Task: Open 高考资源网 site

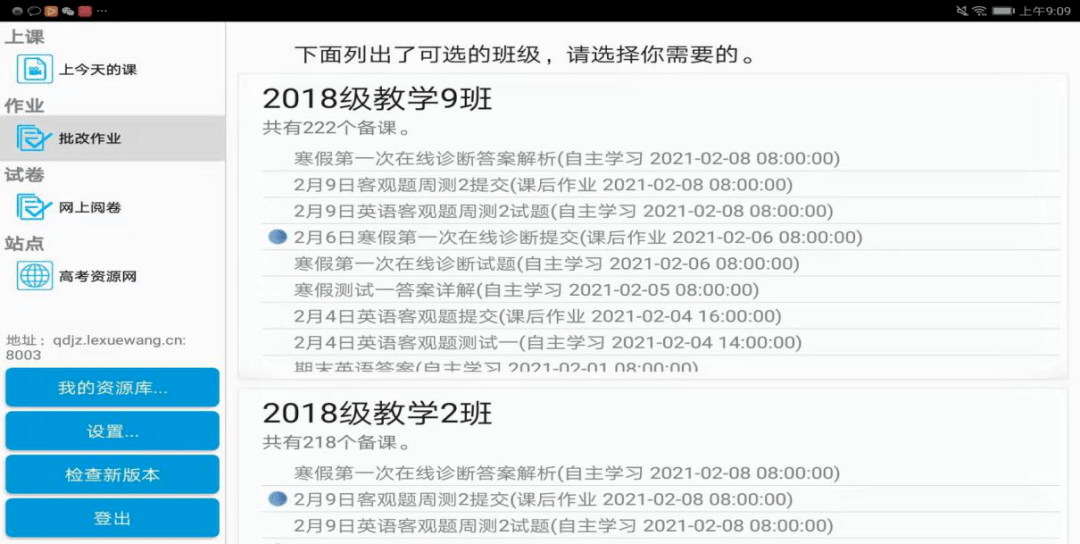Action: click(97, 276)
